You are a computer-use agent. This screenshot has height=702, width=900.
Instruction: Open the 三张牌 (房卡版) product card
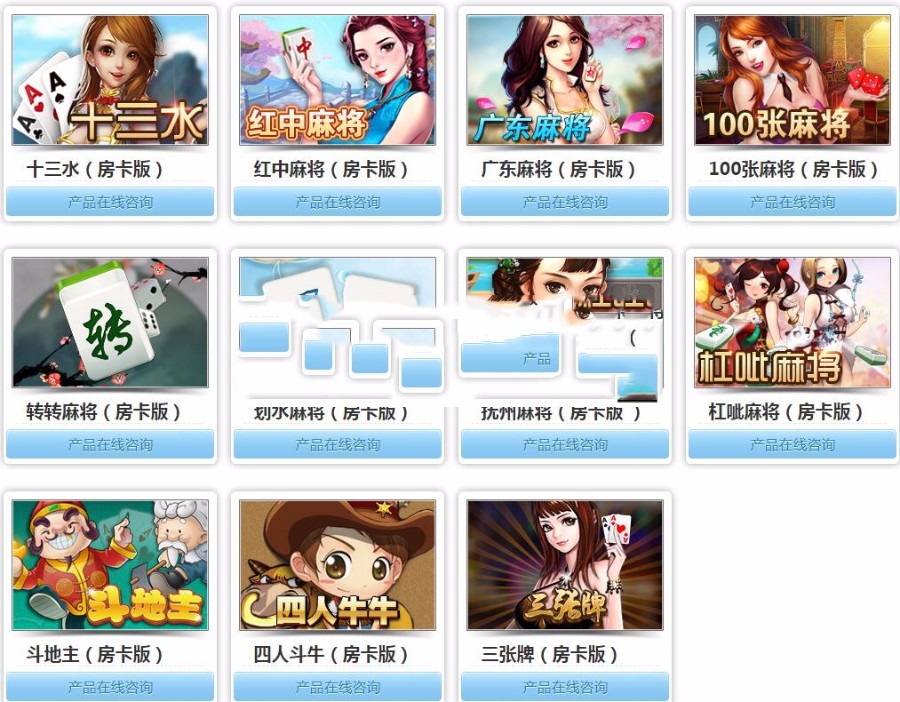(565, 565)
